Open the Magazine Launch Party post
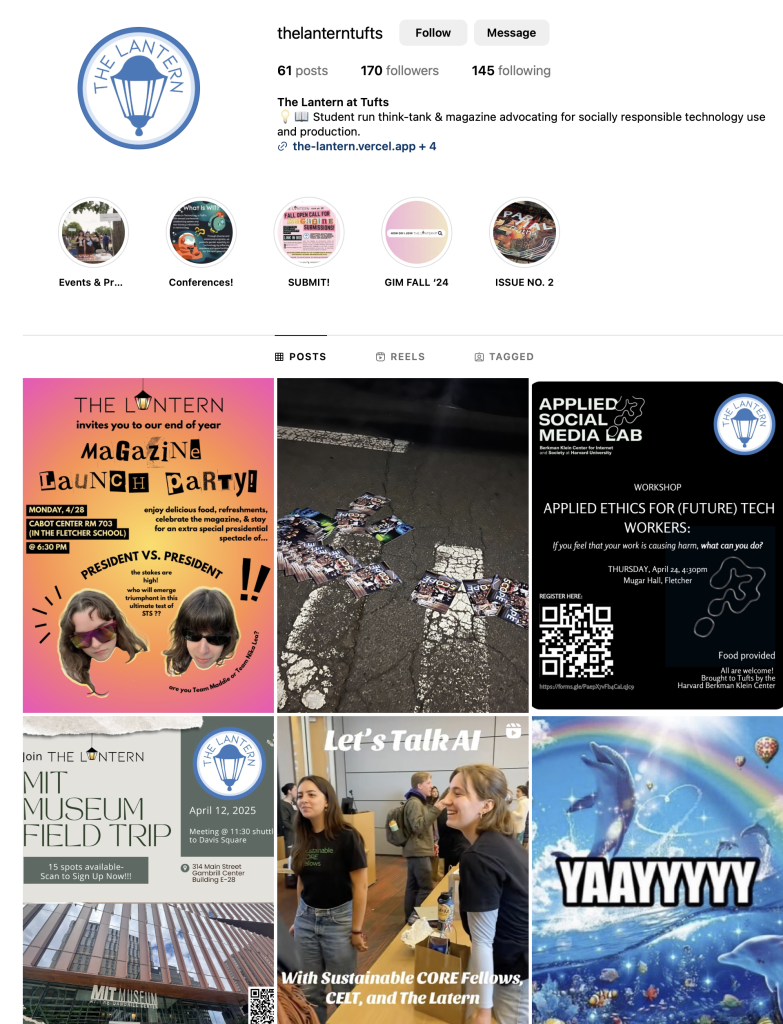 click(x=148, y=545)
